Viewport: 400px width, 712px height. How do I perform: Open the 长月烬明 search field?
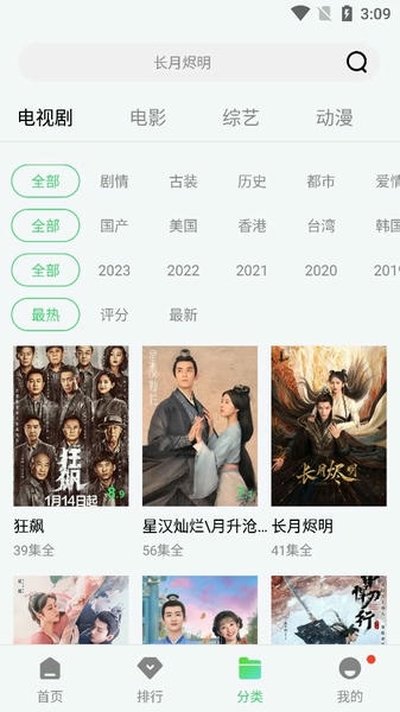click(198, 62)
